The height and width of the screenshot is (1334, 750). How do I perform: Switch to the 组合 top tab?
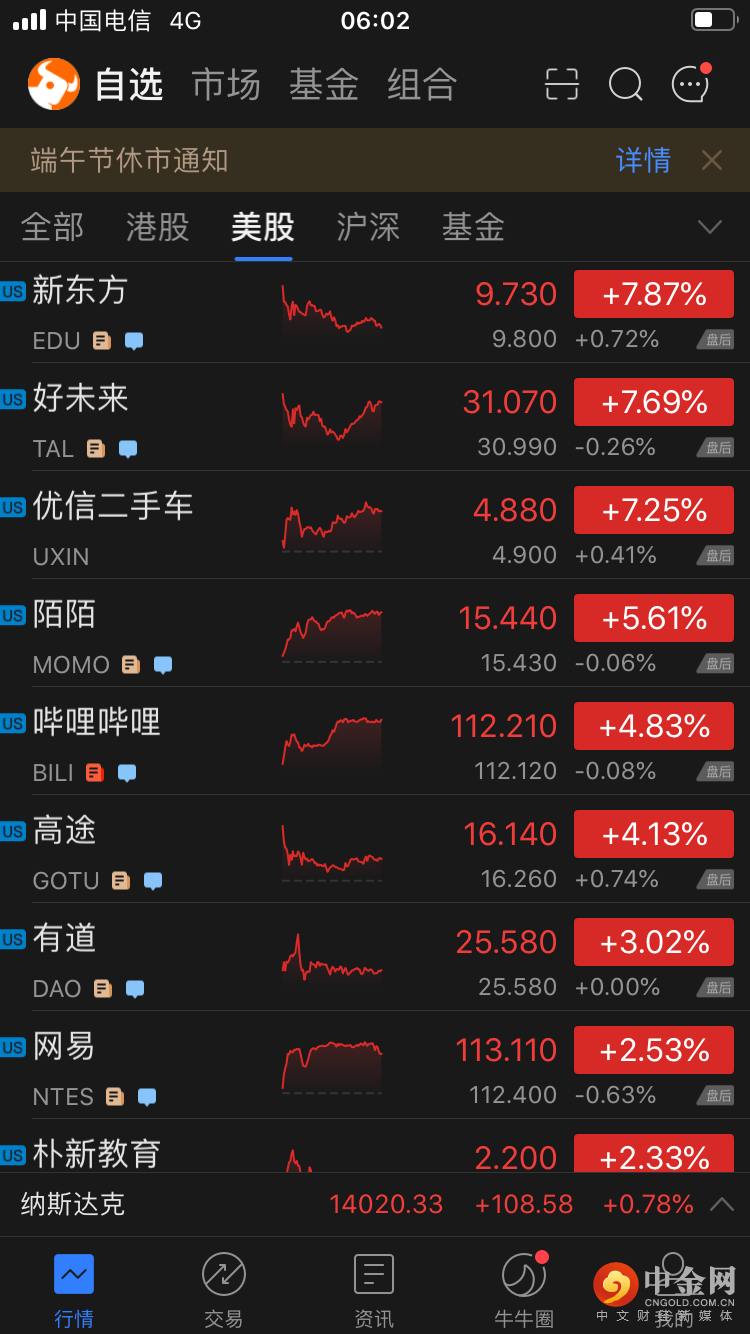(422, 85)
